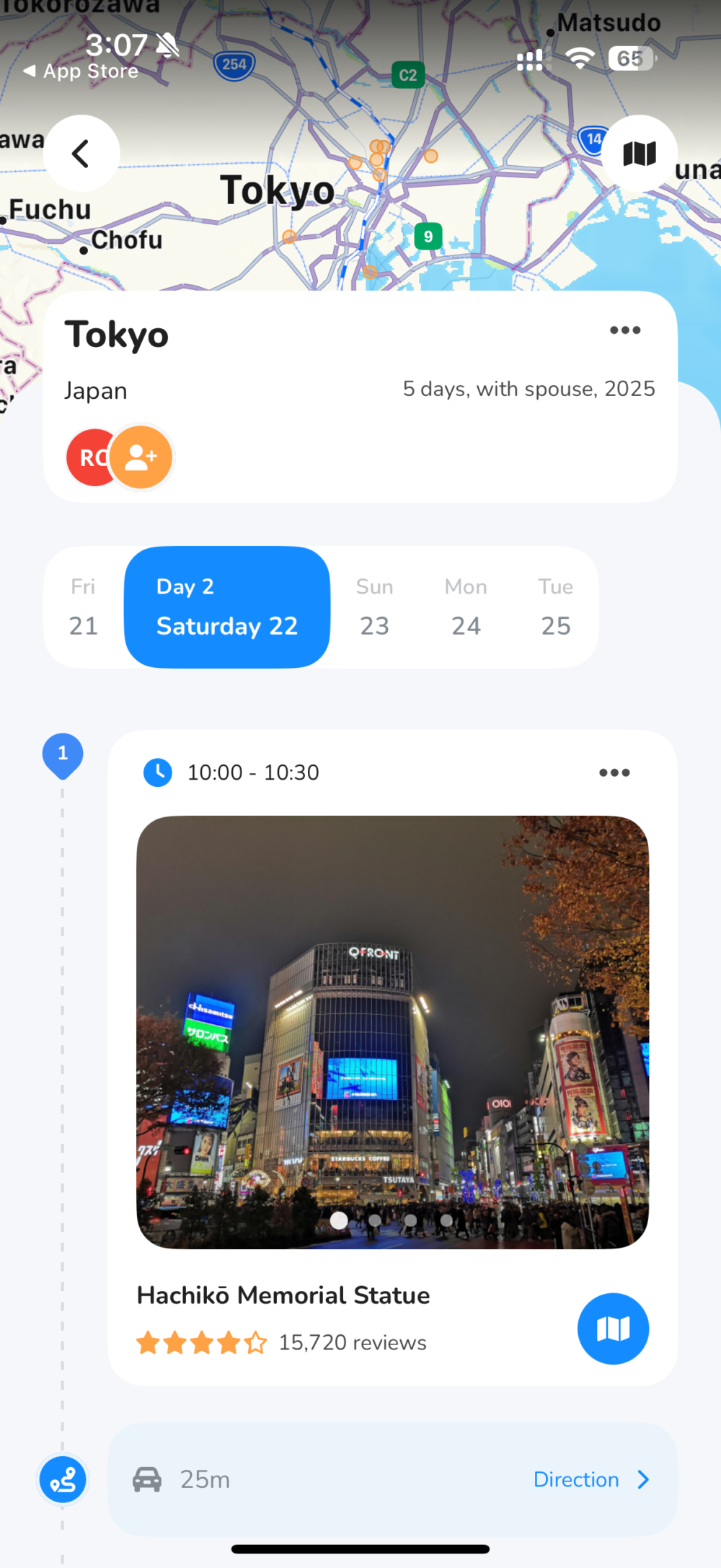This screenshot has height=1568, width=721.
Task: Return to App Store via the status bar
Action: click(x=81, y=71)
